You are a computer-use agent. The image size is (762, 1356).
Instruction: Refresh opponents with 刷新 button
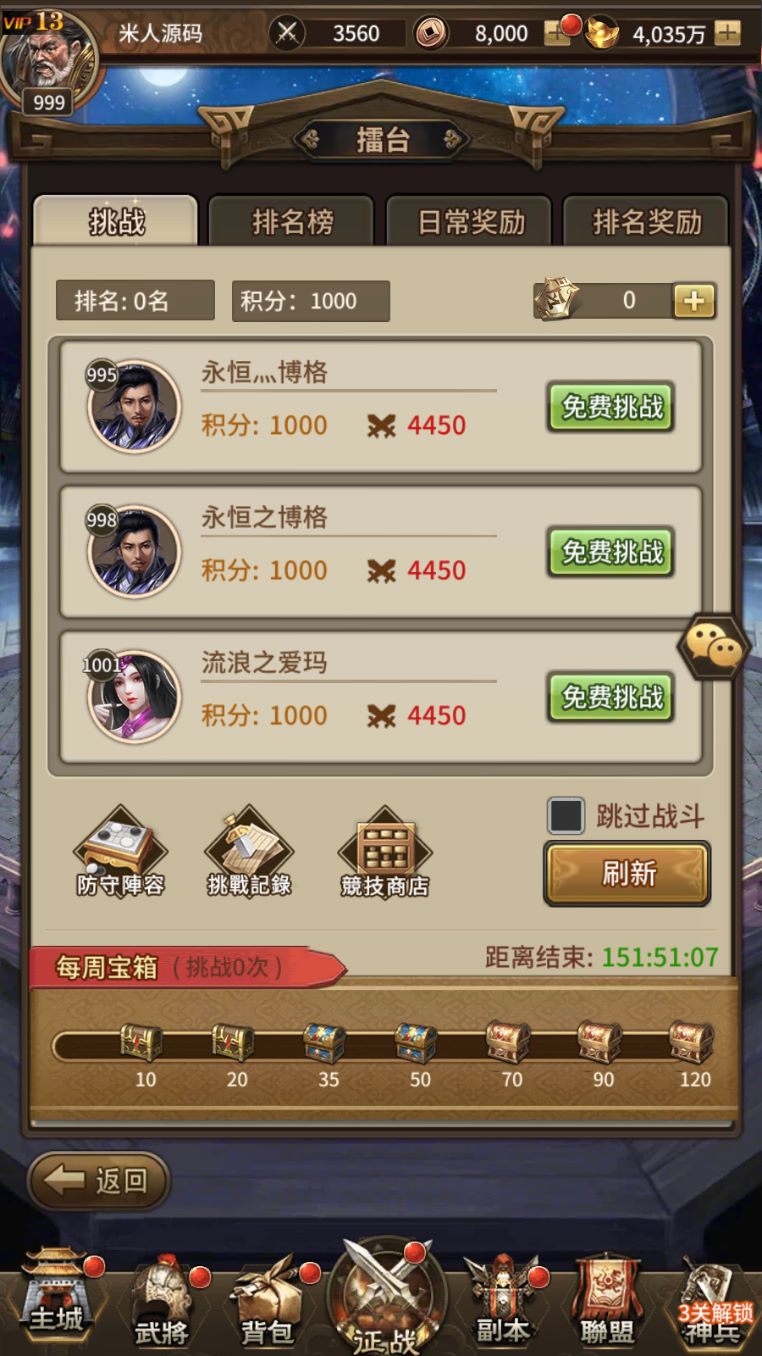pos(627,873)
